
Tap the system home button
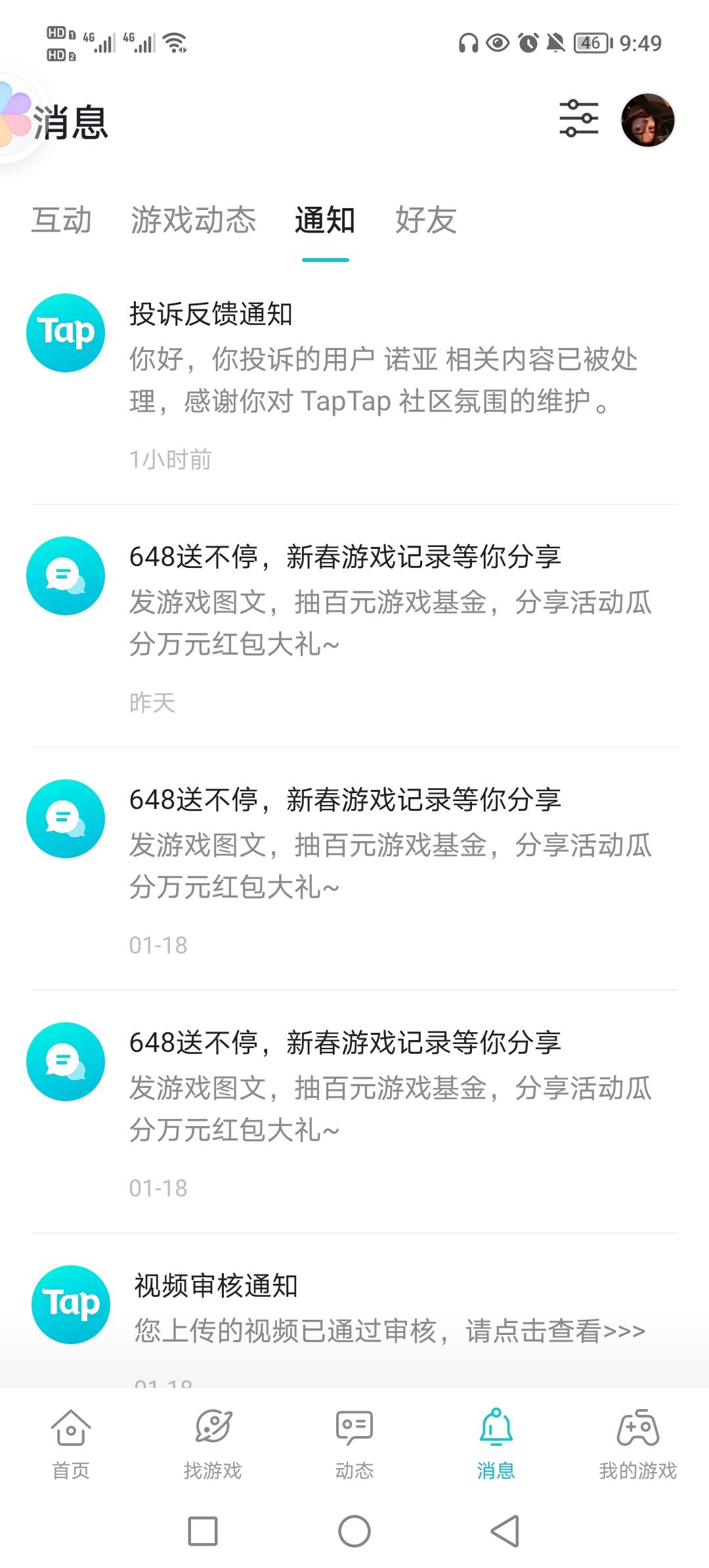(x=354, y=1531)
